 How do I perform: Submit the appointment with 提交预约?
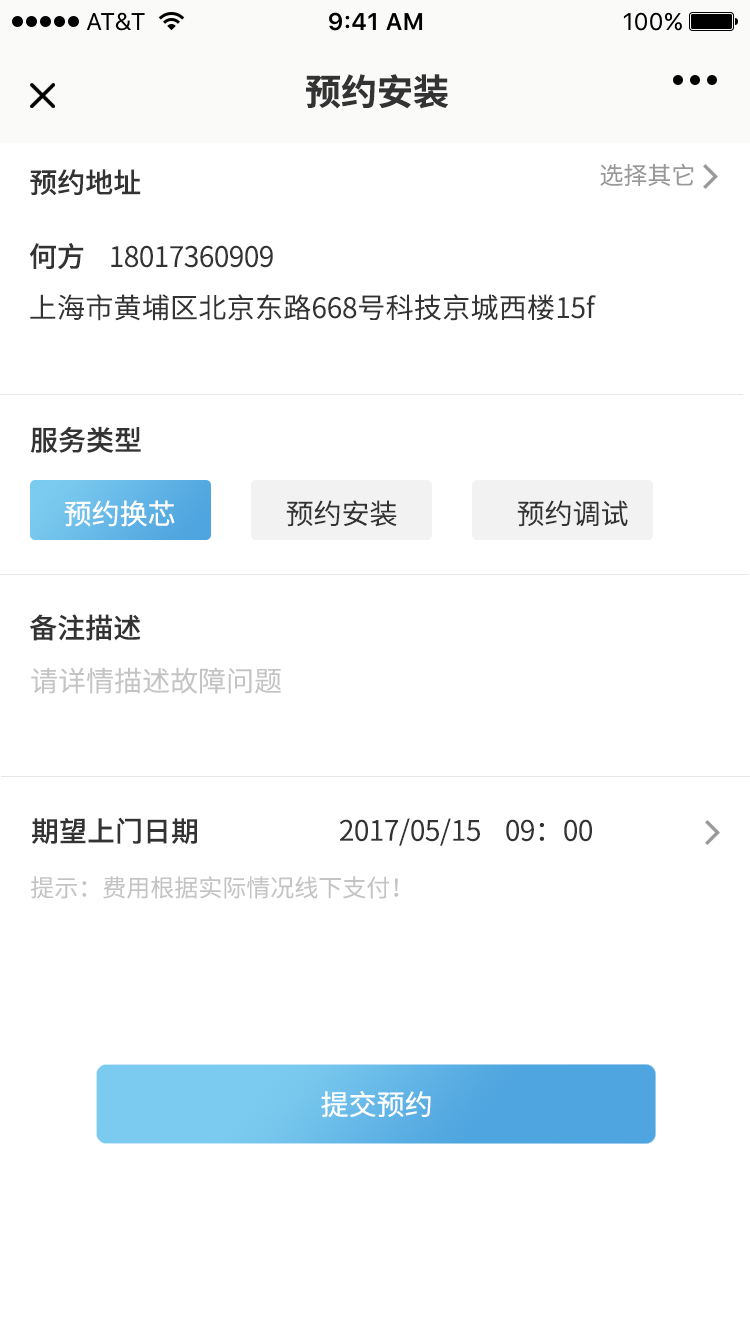[376, 1104]
